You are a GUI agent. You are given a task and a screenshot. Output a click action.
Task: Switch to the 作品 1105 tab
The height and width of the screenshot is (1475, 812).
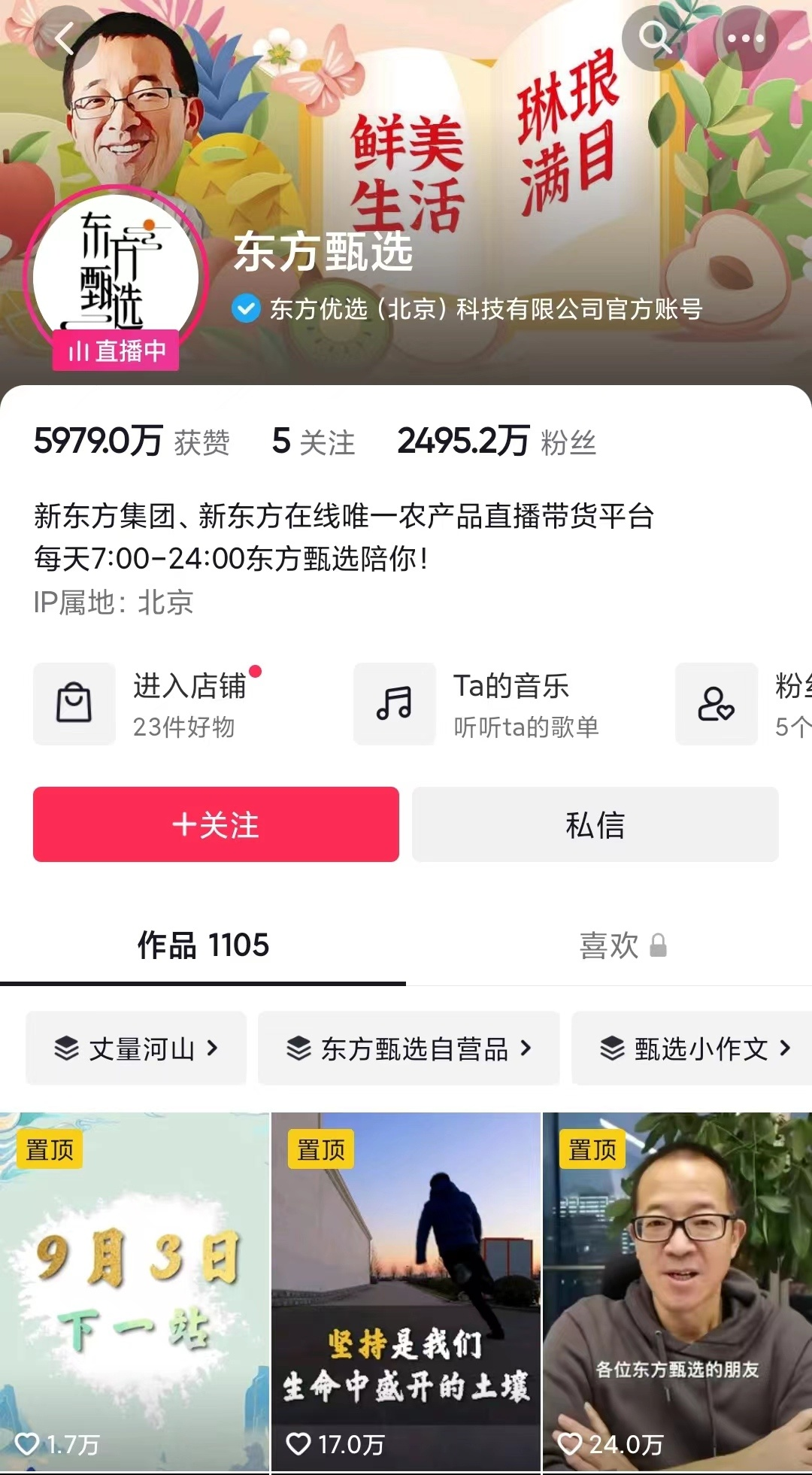(x=201, y=947)
